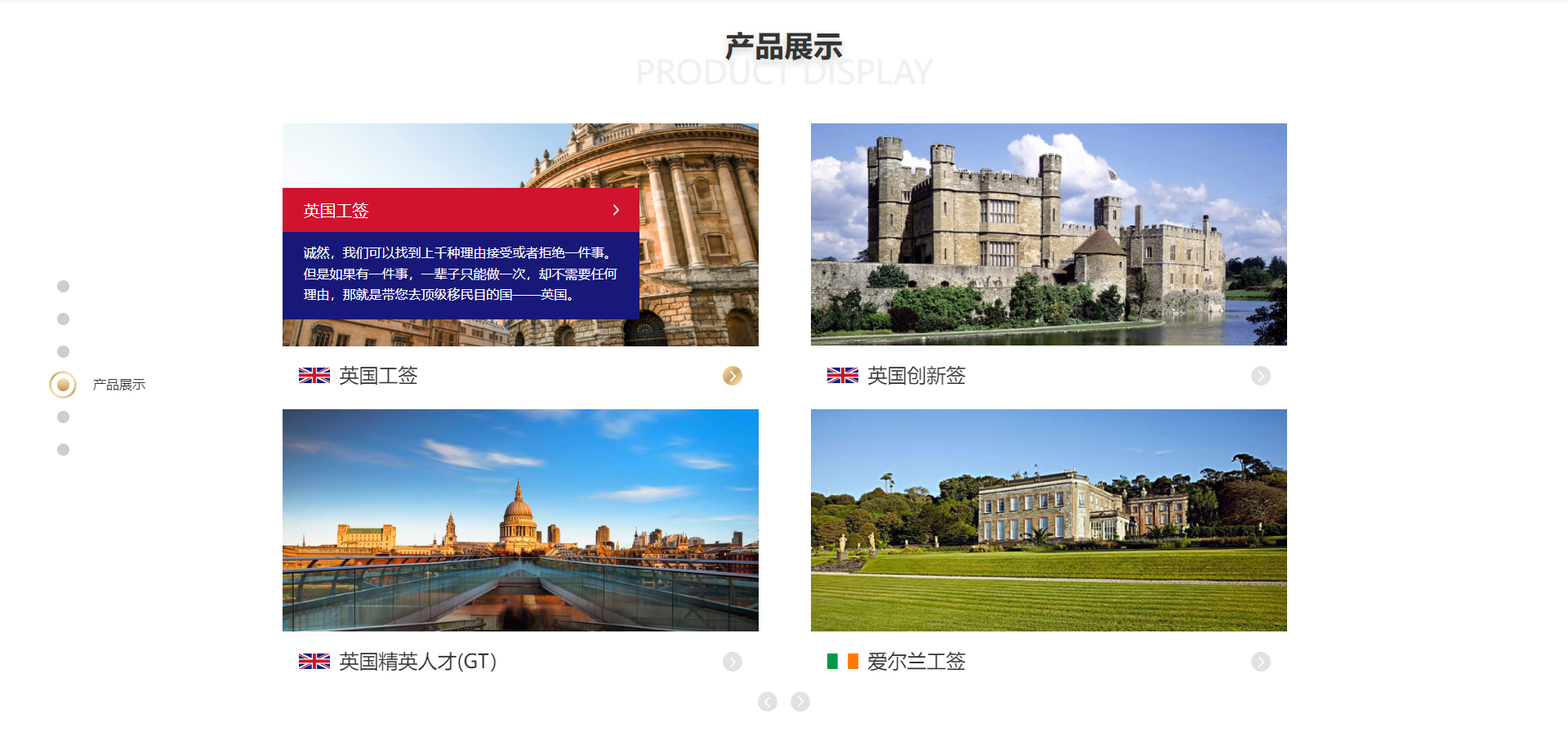Jump to the last section dot
The image size is (1568, 736).
coord(63,449)
